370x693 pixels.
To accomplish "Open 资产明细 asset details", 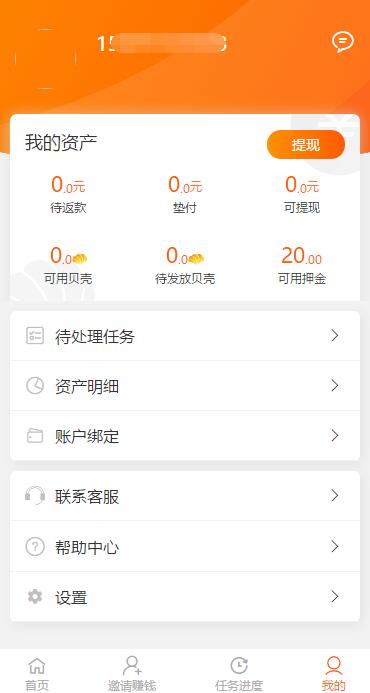I will (x=185, y=386).
